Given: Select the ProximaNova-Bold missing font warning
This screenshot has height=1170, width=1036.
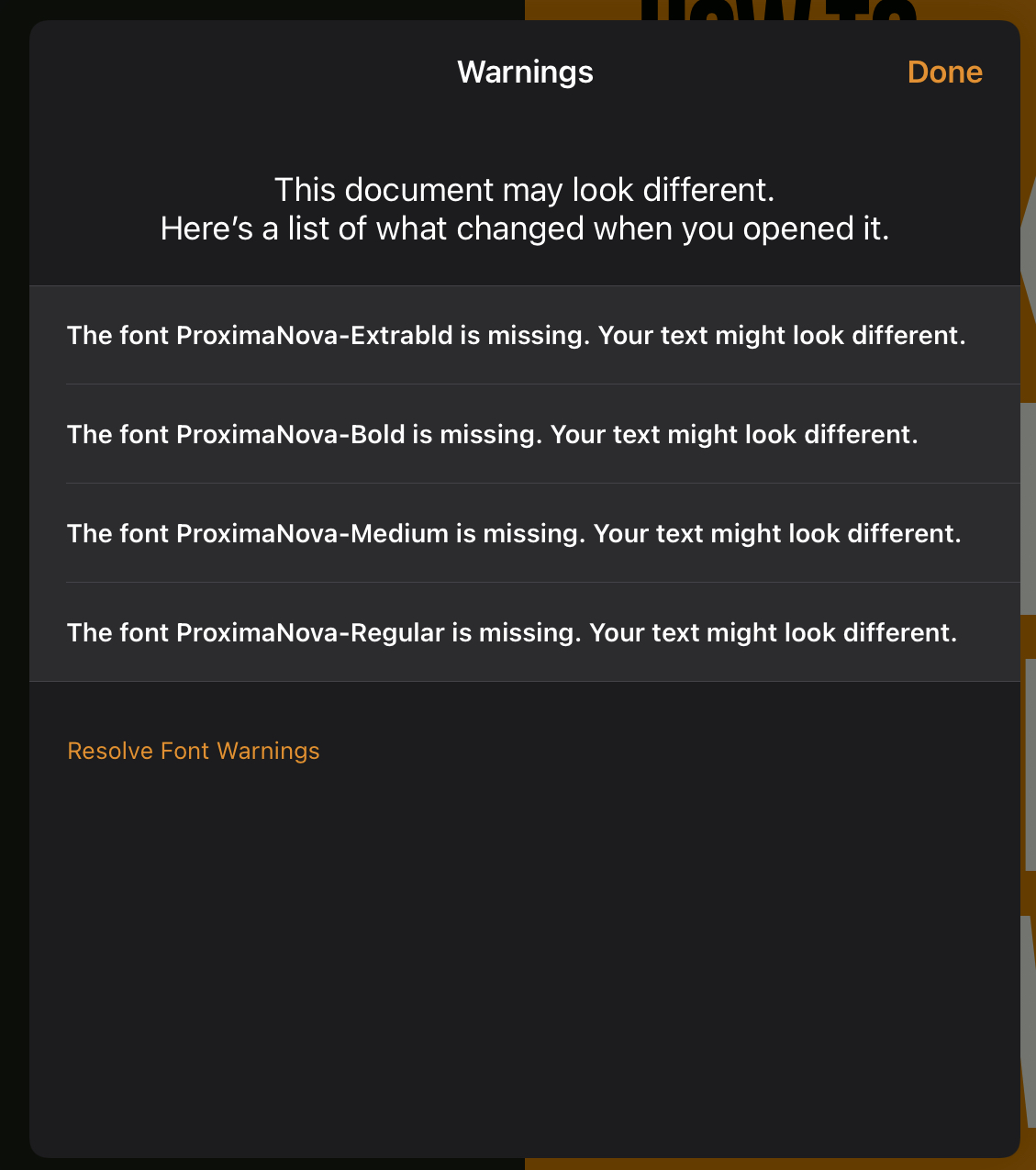Looking at the screenshot, I should (x=525, y=434).
